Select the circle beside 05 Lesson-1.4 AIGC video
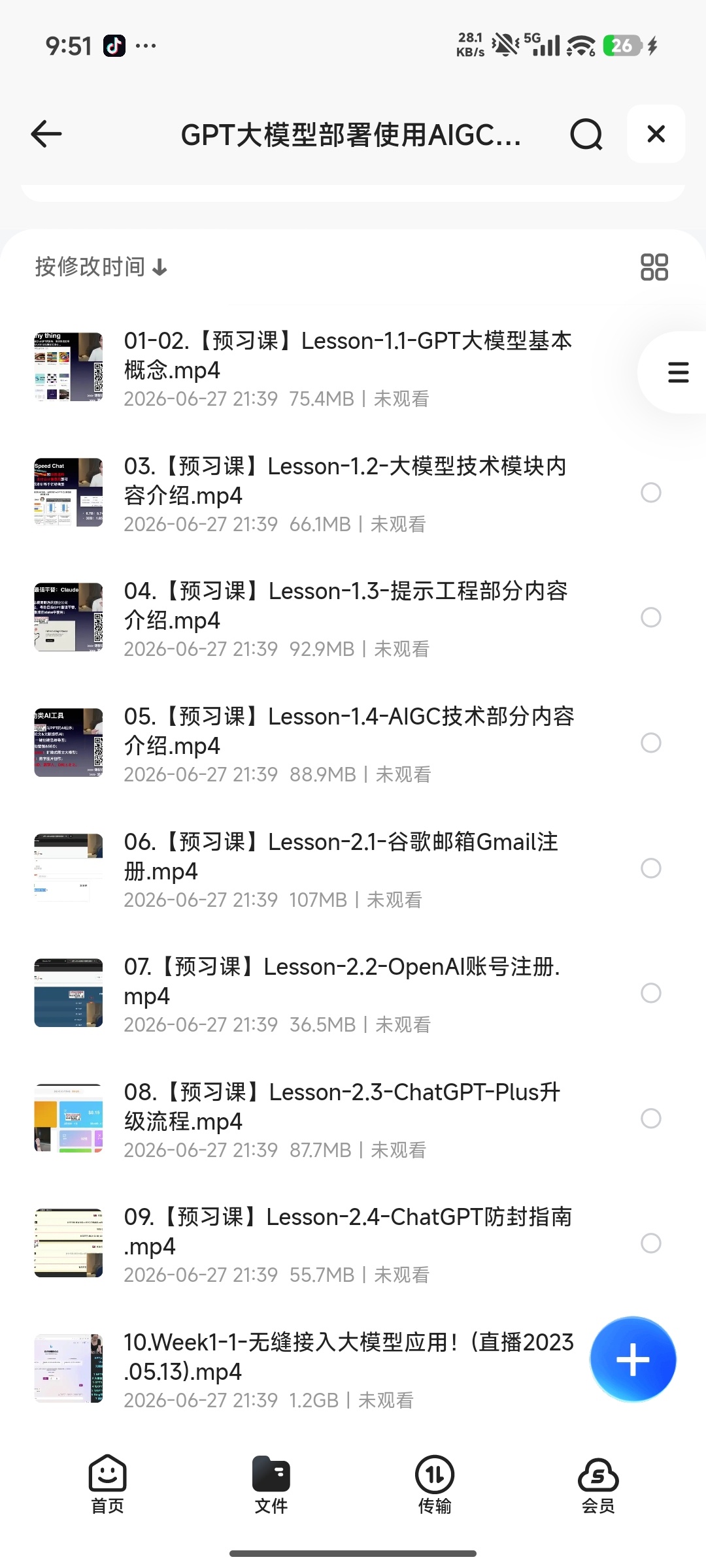Image resolution: width=706 pixels, height=1568 pixels. tap(650, 743)
